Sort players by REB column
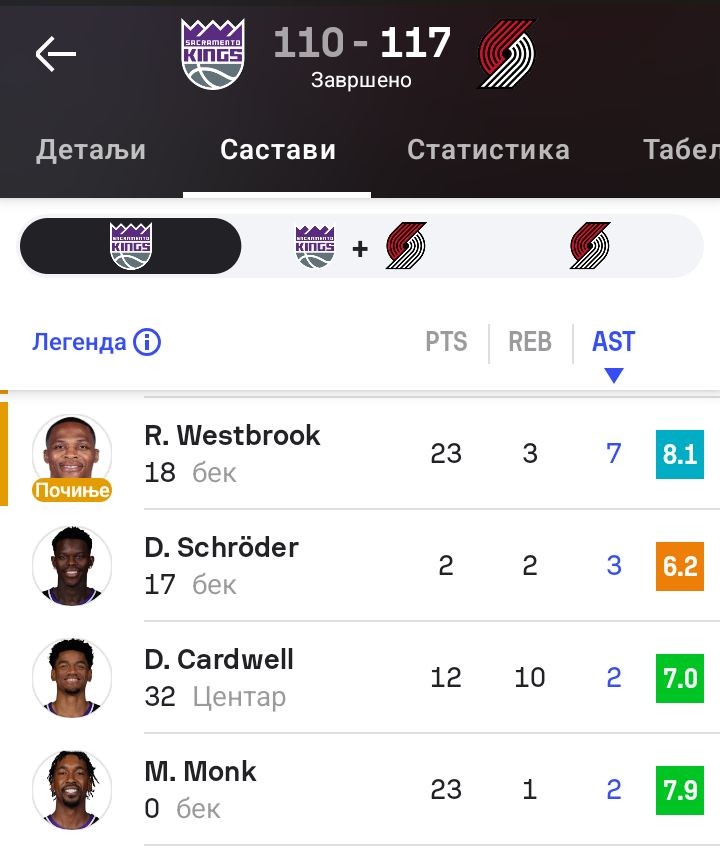 pos(530,342)
